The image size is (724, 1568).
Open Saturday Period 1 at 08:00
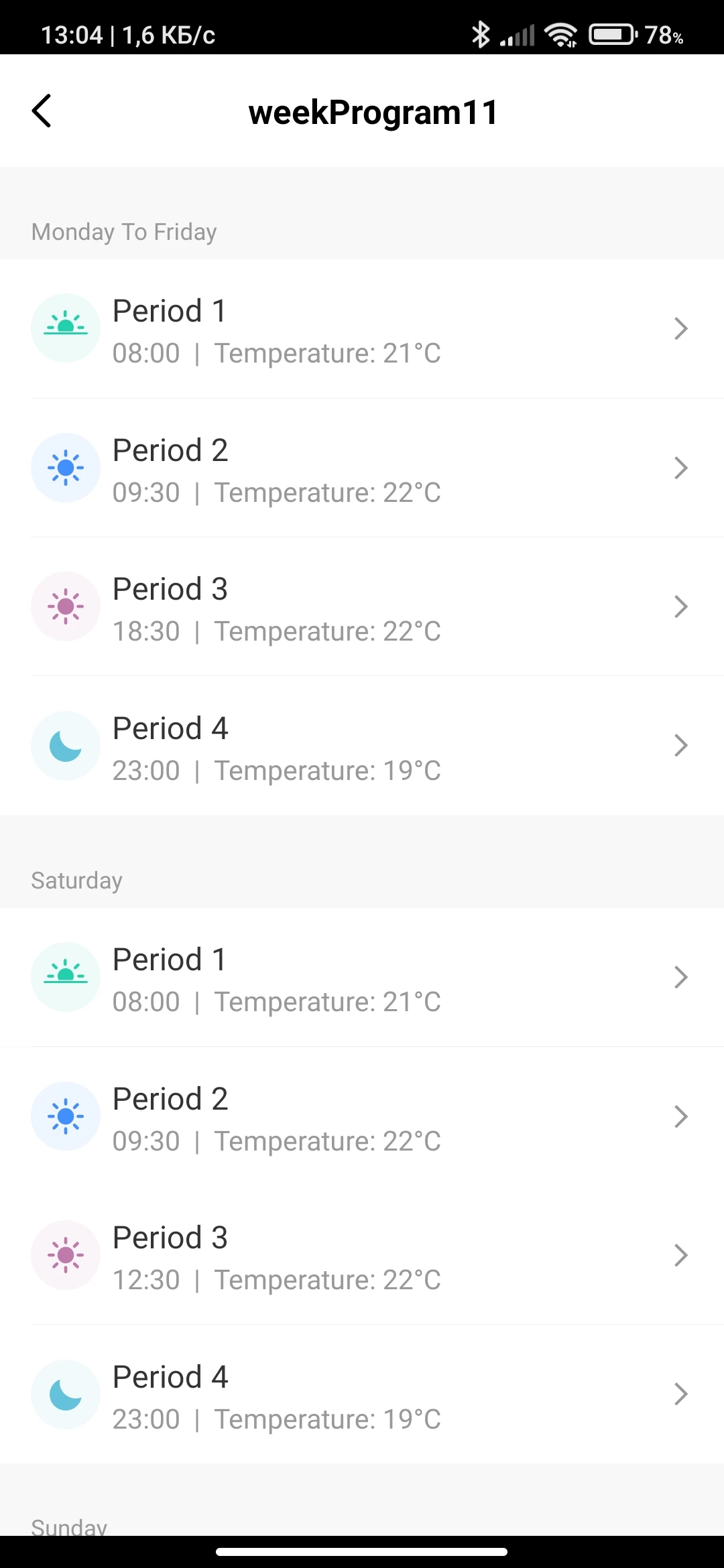point(362,978)
